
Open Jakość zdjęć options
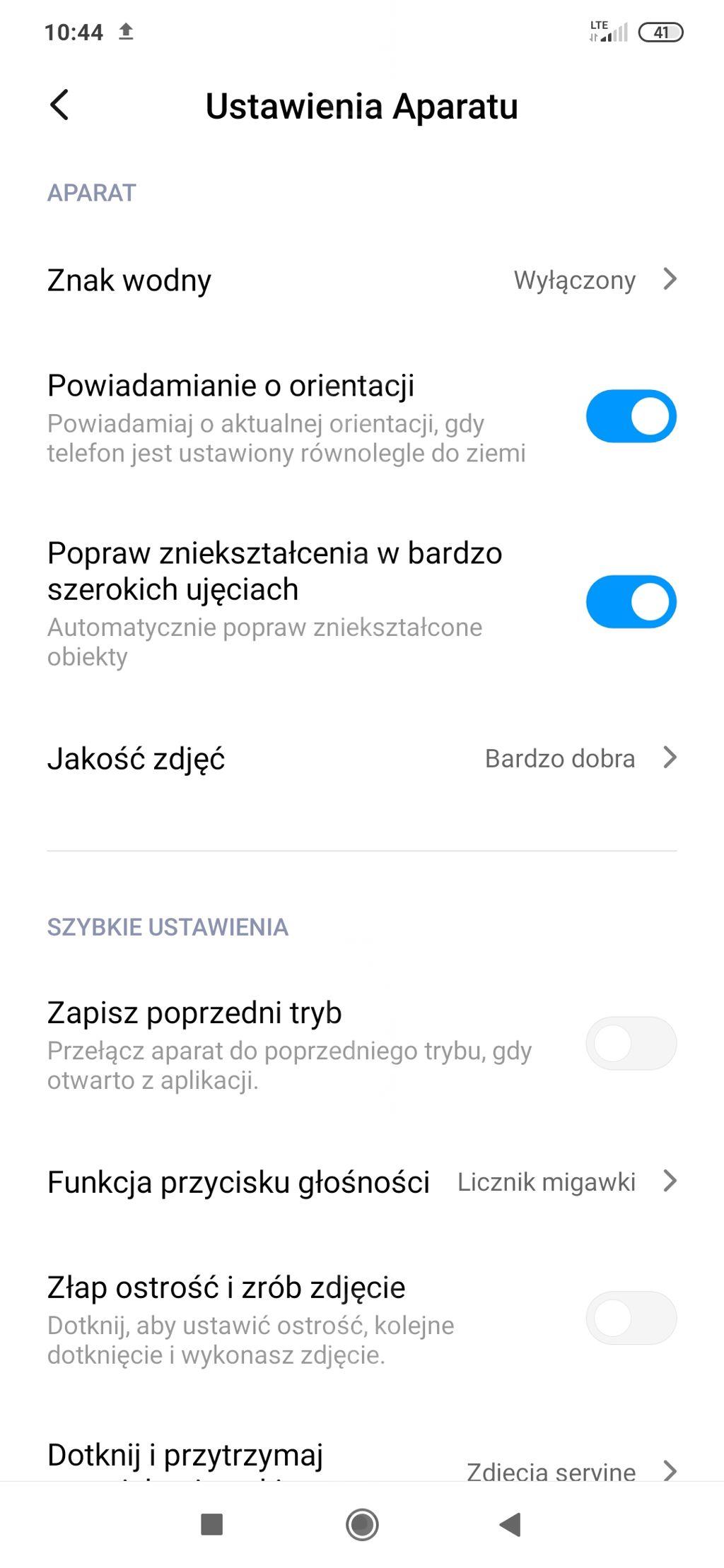coord(361,758)
